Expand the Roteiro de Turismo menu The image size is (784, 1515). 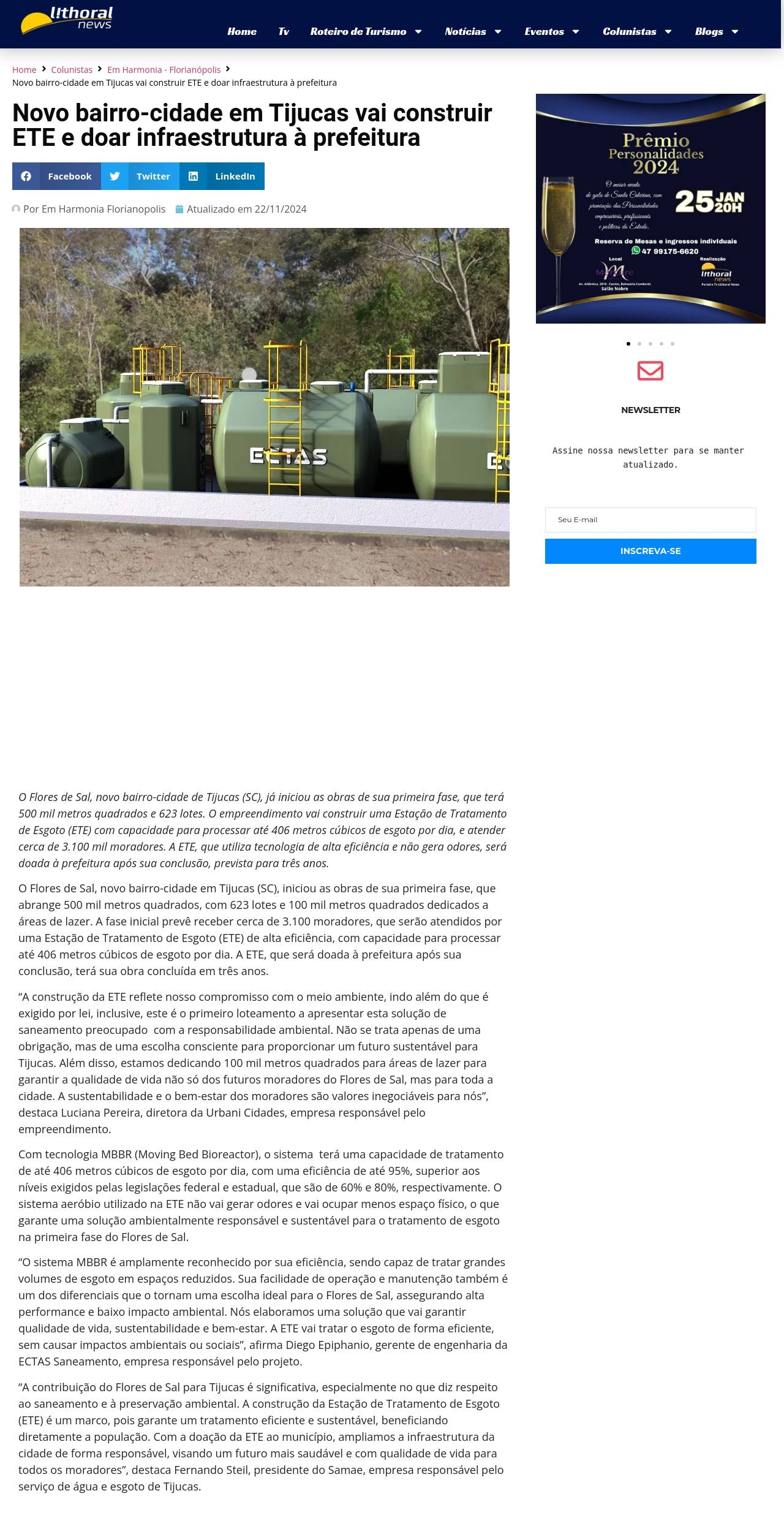(366, 31)
